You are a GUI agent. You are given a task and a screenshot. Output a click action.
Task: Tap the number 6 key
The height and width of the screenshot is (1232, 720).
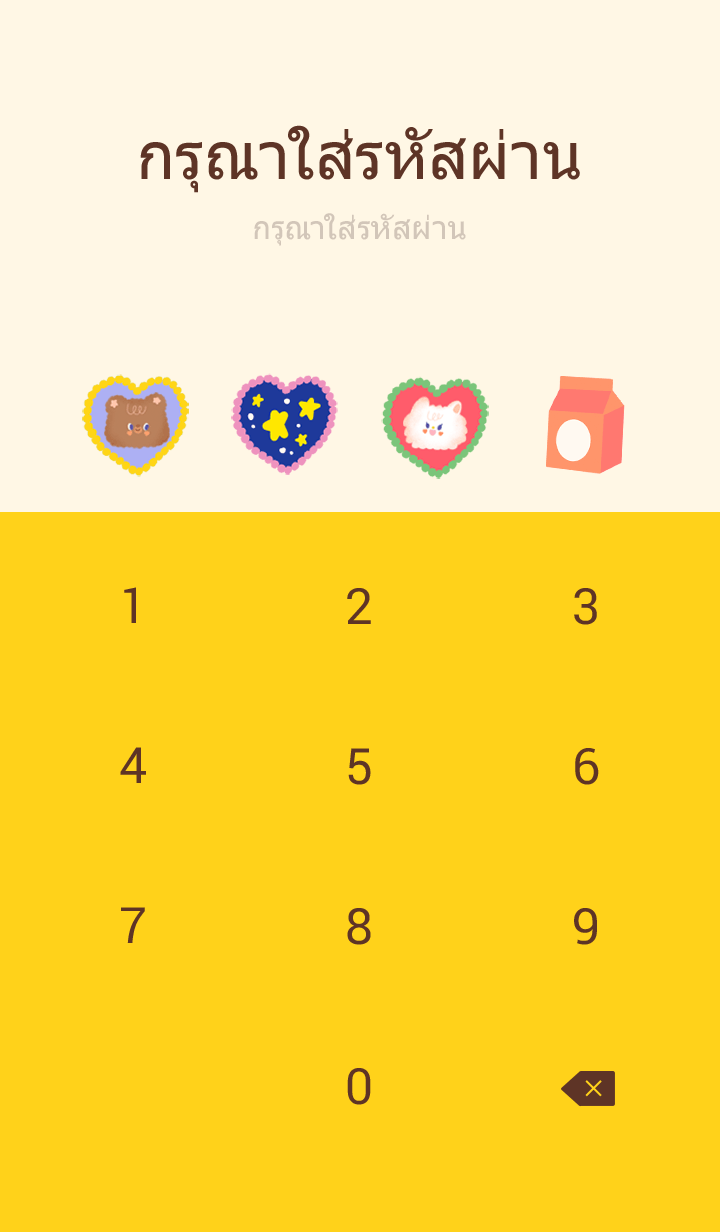tap(586, 767)
